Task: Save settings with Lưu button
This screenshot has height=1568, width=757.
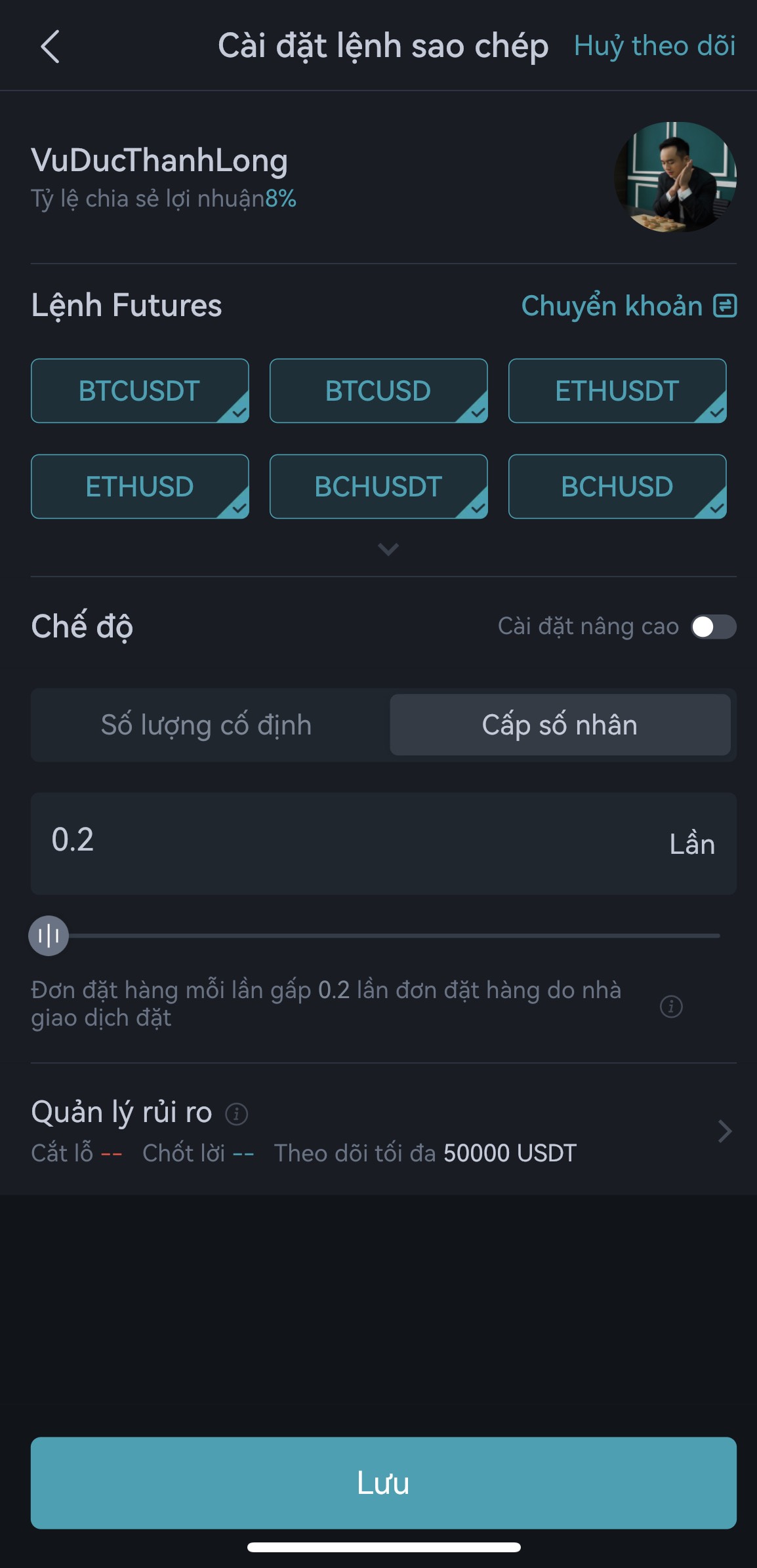Action: 383,1483
